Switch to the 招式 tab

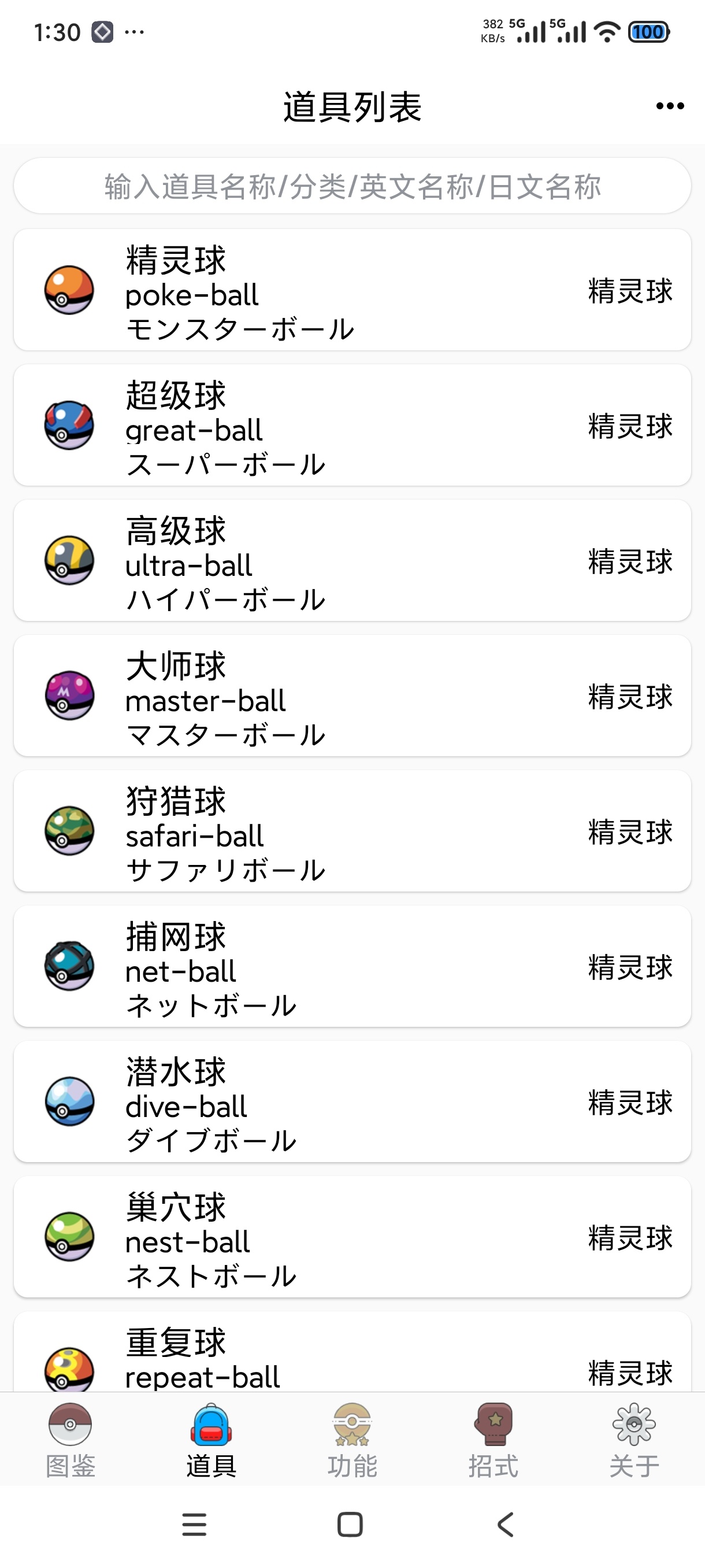(x=493, y=1440)
